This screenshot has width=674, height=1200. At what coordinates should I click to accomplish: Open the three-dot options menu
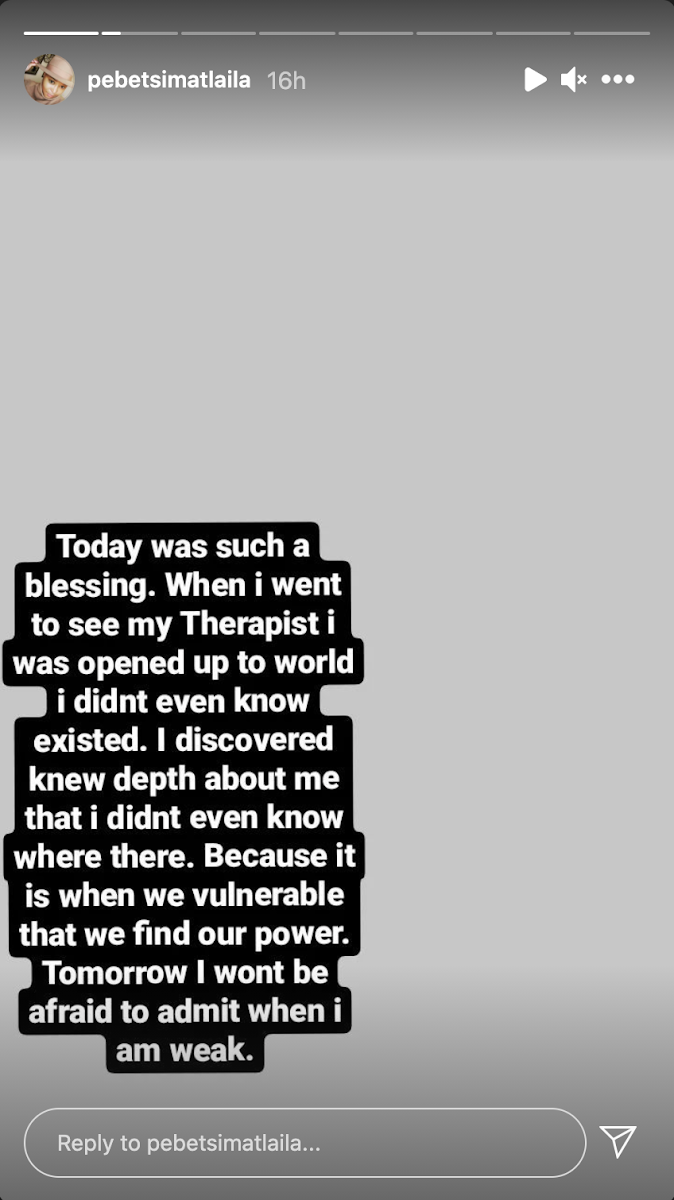click(x=618, y=80)
